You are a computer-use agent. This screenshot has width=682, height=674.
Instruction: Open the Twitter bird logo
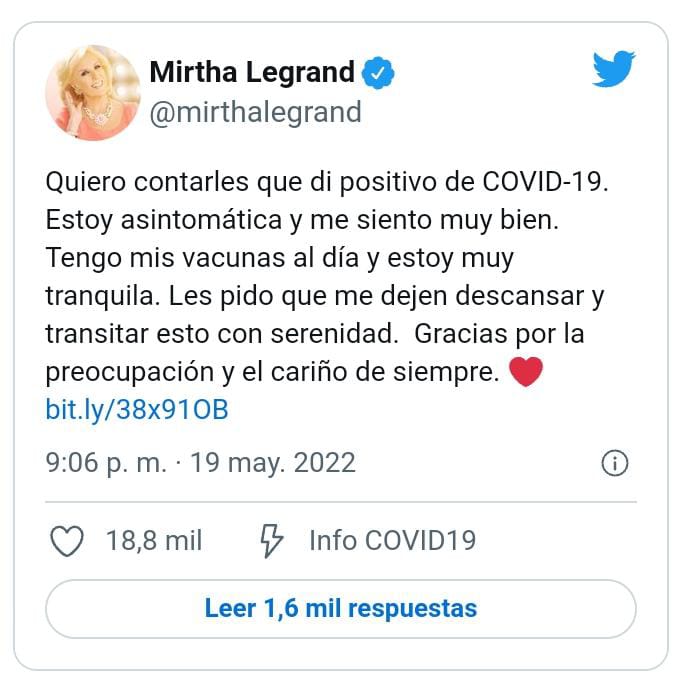click(x=614, y=71)
